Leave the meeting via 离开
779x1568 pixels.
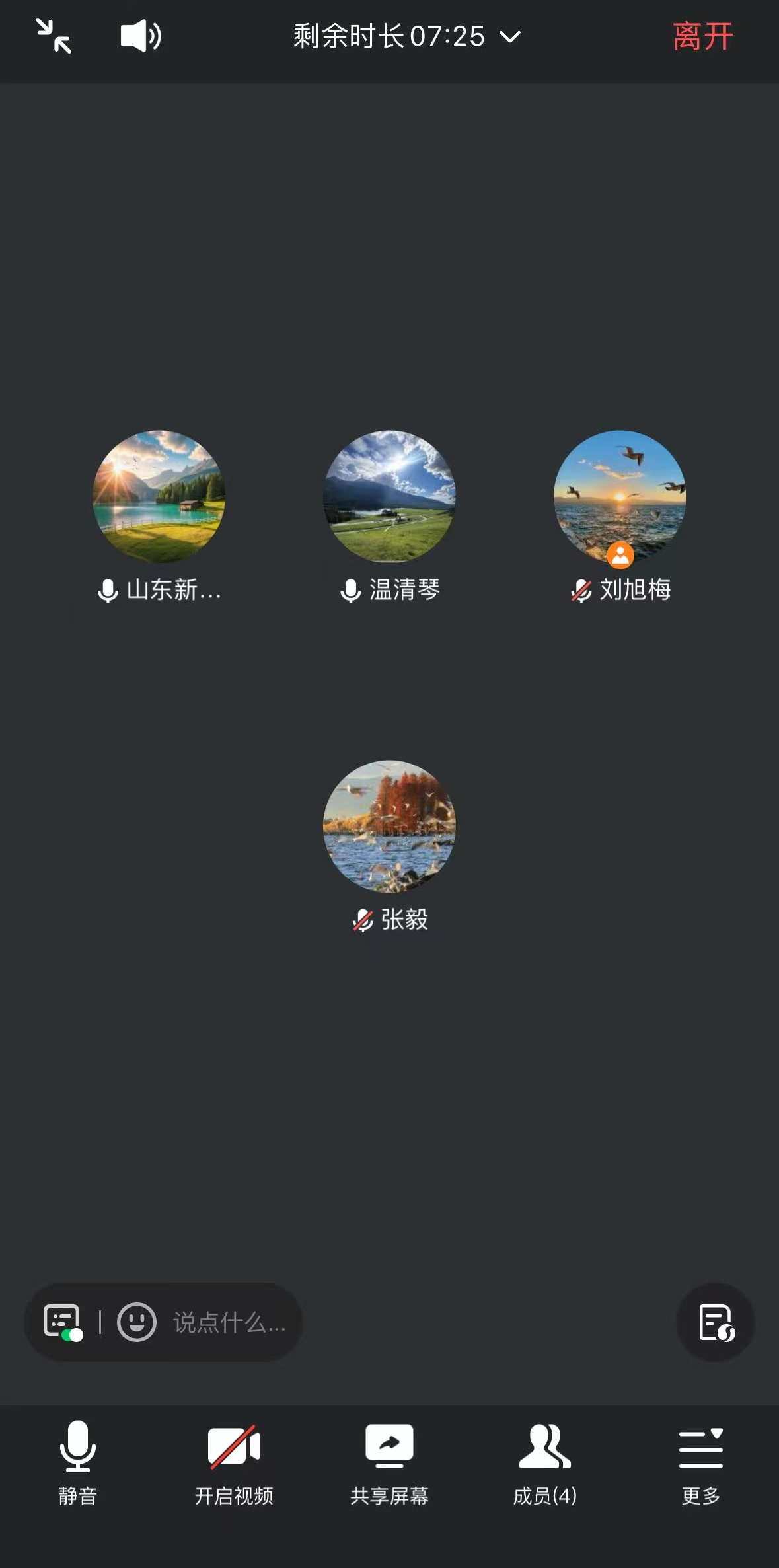pyautogui.click(x=702, y=36)
